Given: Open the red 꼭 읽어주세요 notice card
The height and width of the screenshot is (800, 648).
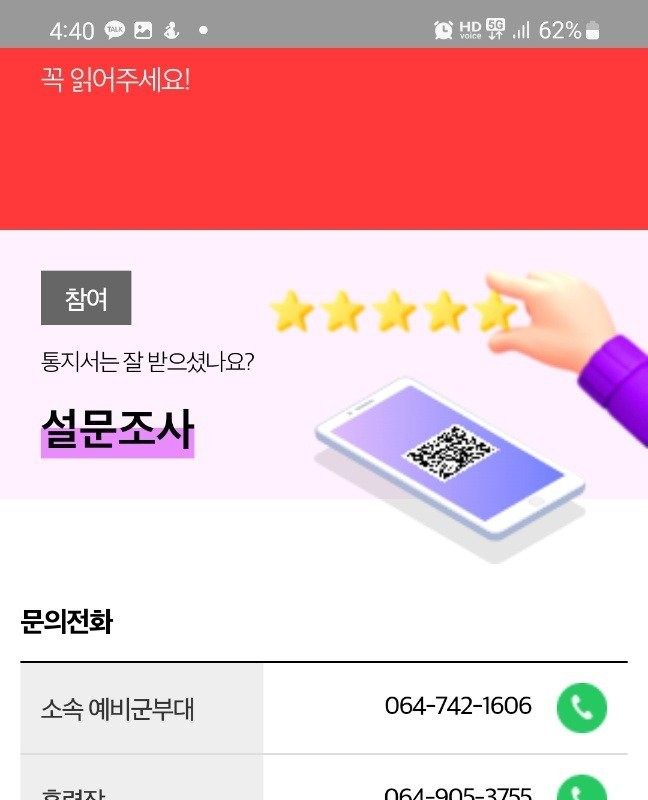Looking at the screenshot, I should (x=324, y=138).
